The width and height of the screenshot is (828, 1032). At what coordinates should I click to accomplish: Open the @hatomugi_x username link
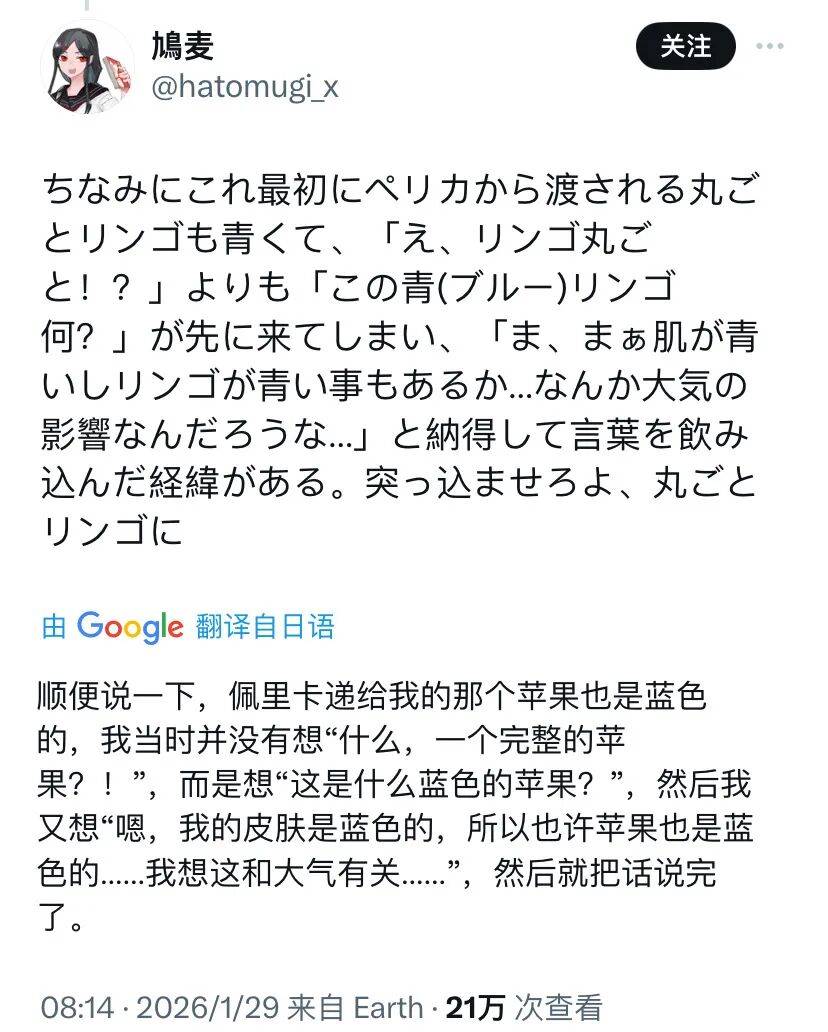pos(244,87)
